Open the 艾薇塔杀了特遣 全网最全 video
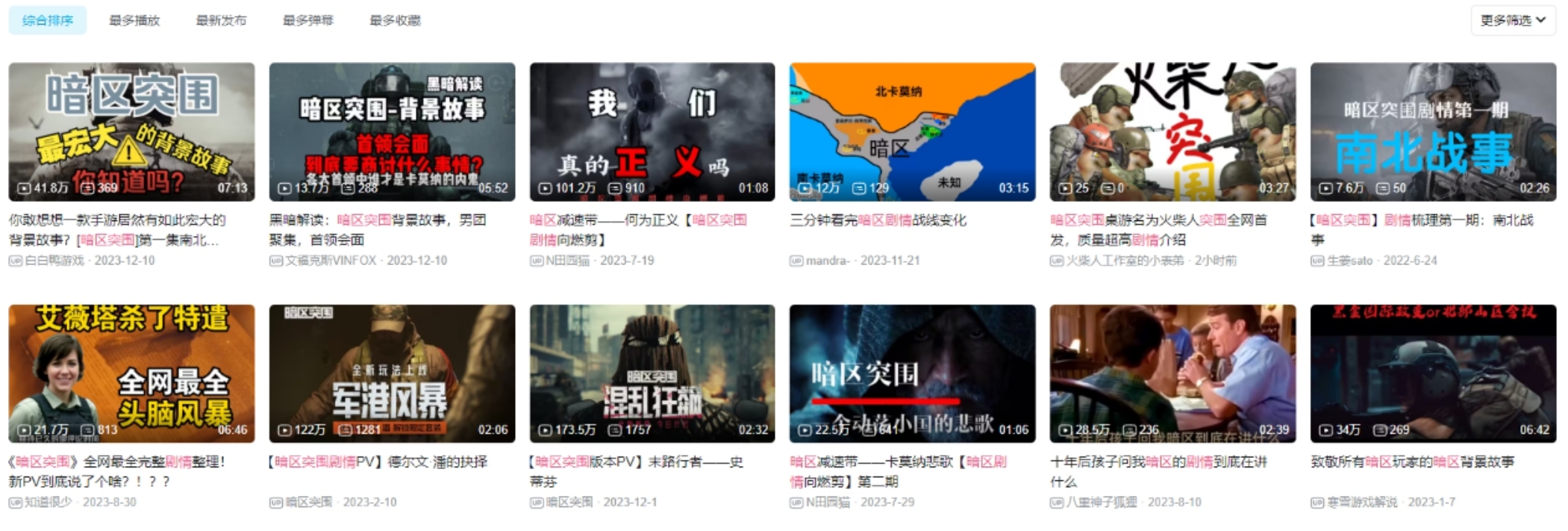1568x531 pixels. (x=131, y=373)
